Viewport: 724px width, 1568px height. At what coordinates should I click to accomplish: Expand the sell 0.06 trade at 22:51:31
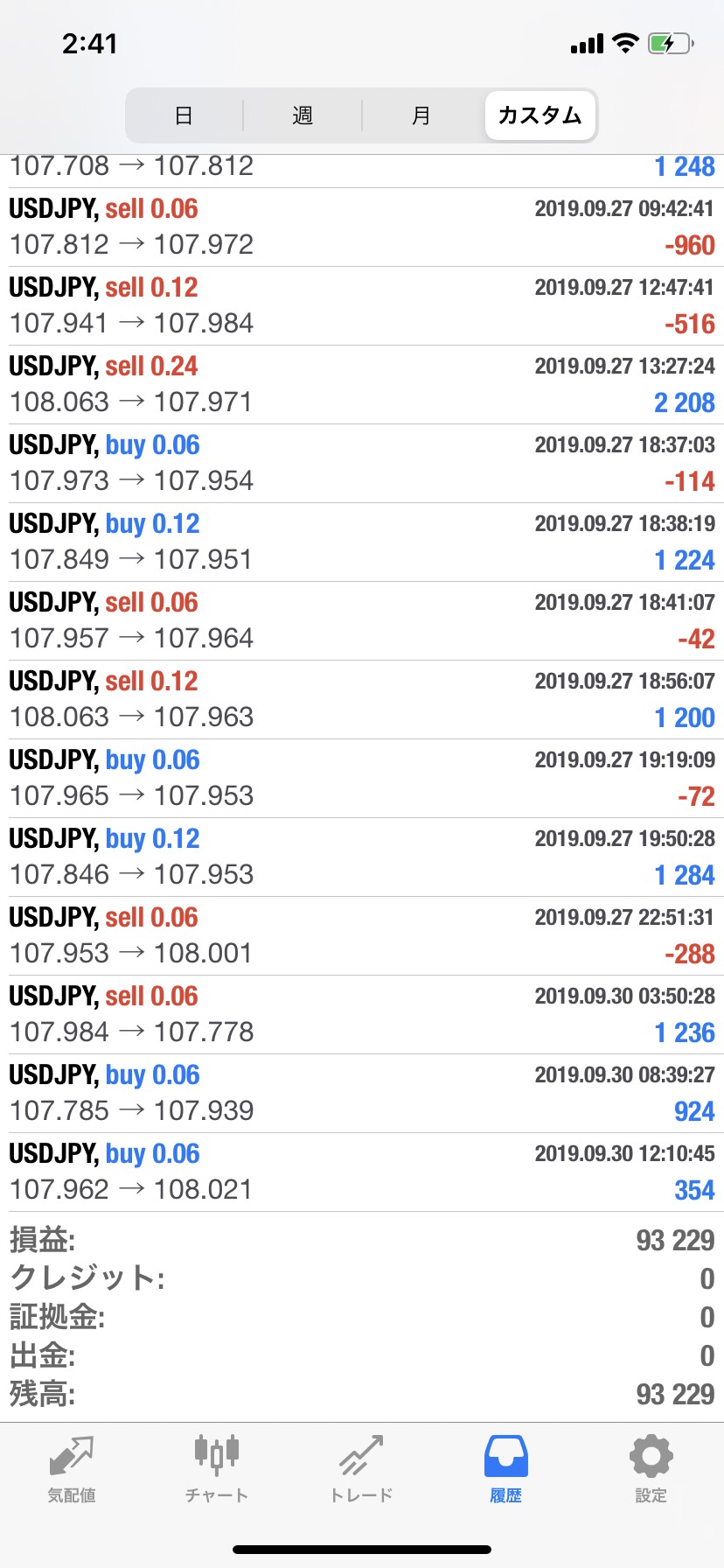[362, 936]
